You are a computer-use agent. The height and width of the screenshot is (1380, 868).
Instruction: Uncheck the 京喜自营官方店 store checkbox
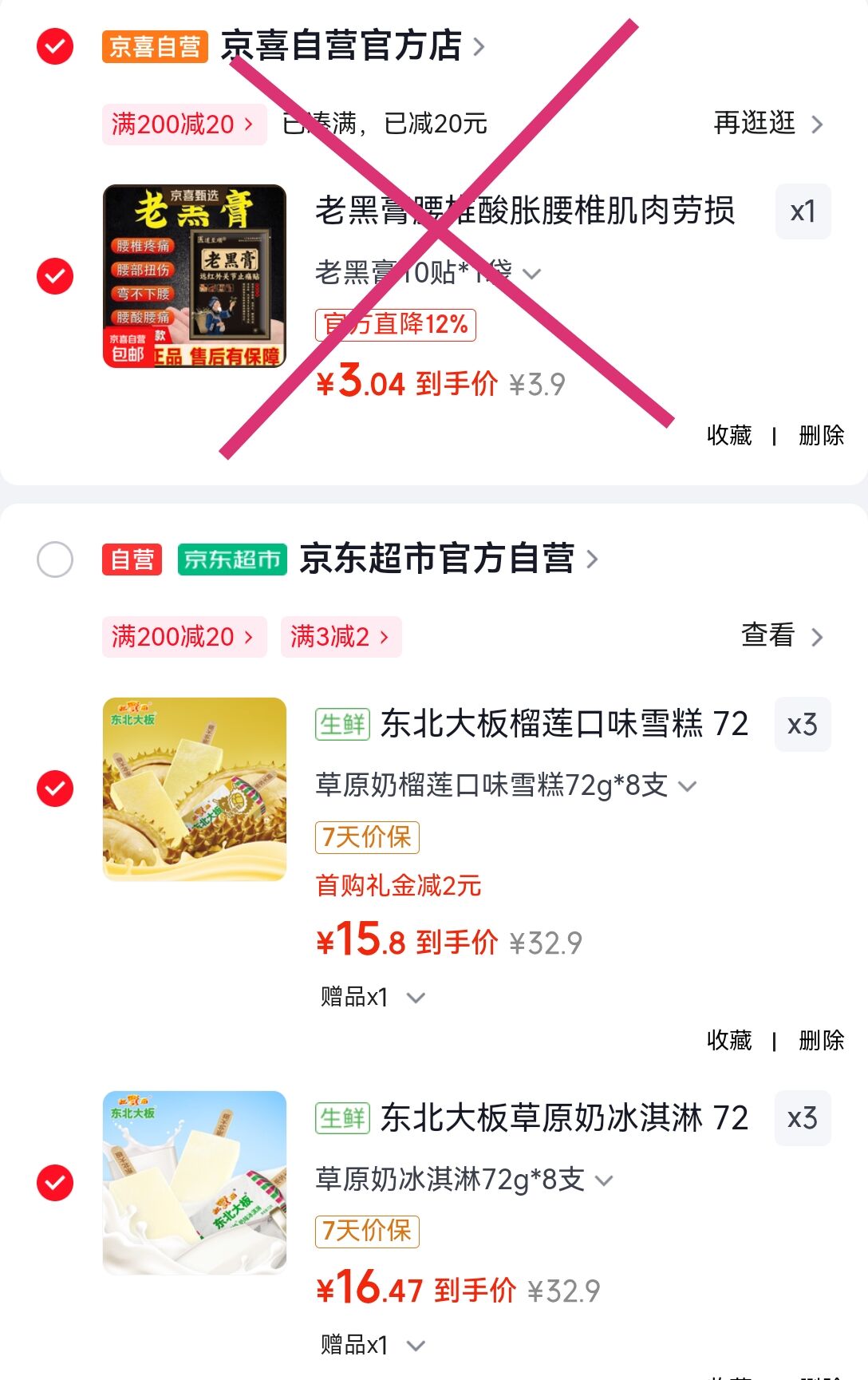click(x=55, y=46)
